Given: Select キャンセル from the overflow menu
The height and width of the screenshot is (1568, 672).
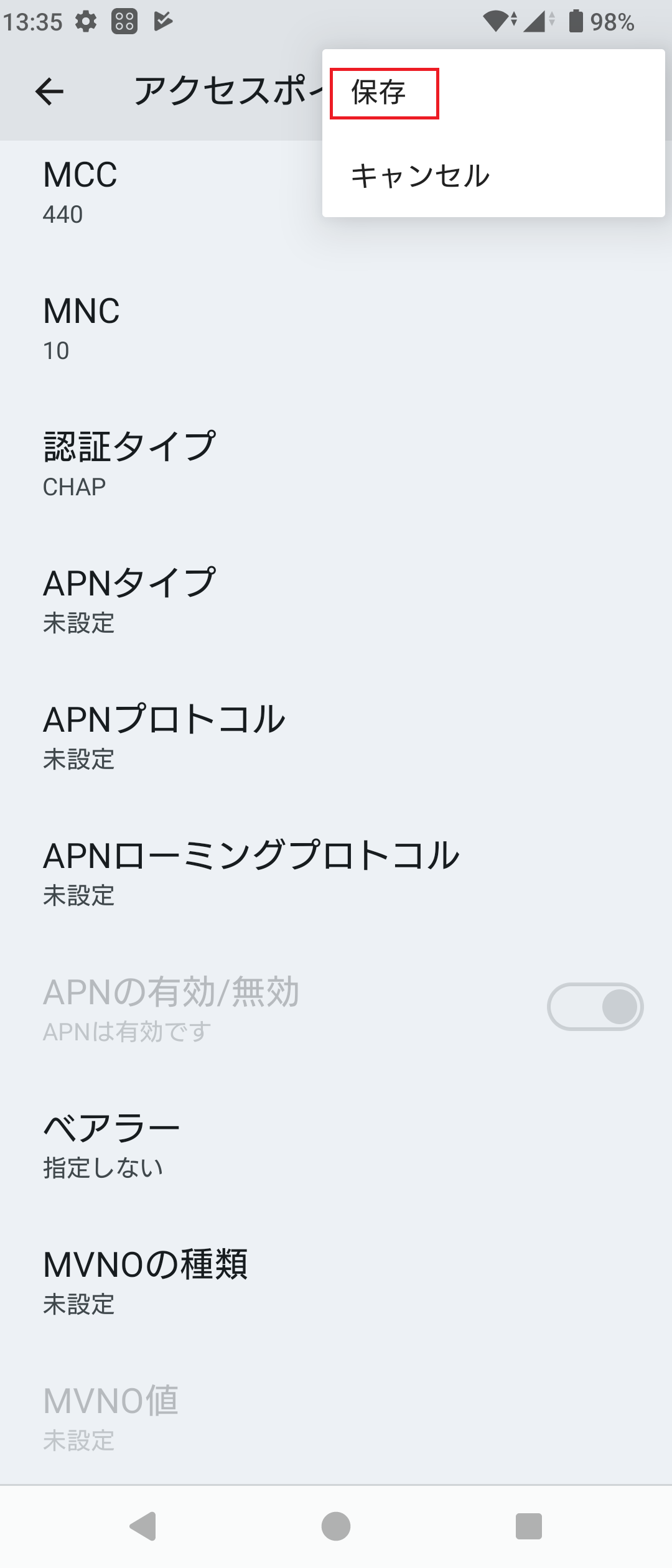Looking at the screenshot, I should [x=420, y=175].
